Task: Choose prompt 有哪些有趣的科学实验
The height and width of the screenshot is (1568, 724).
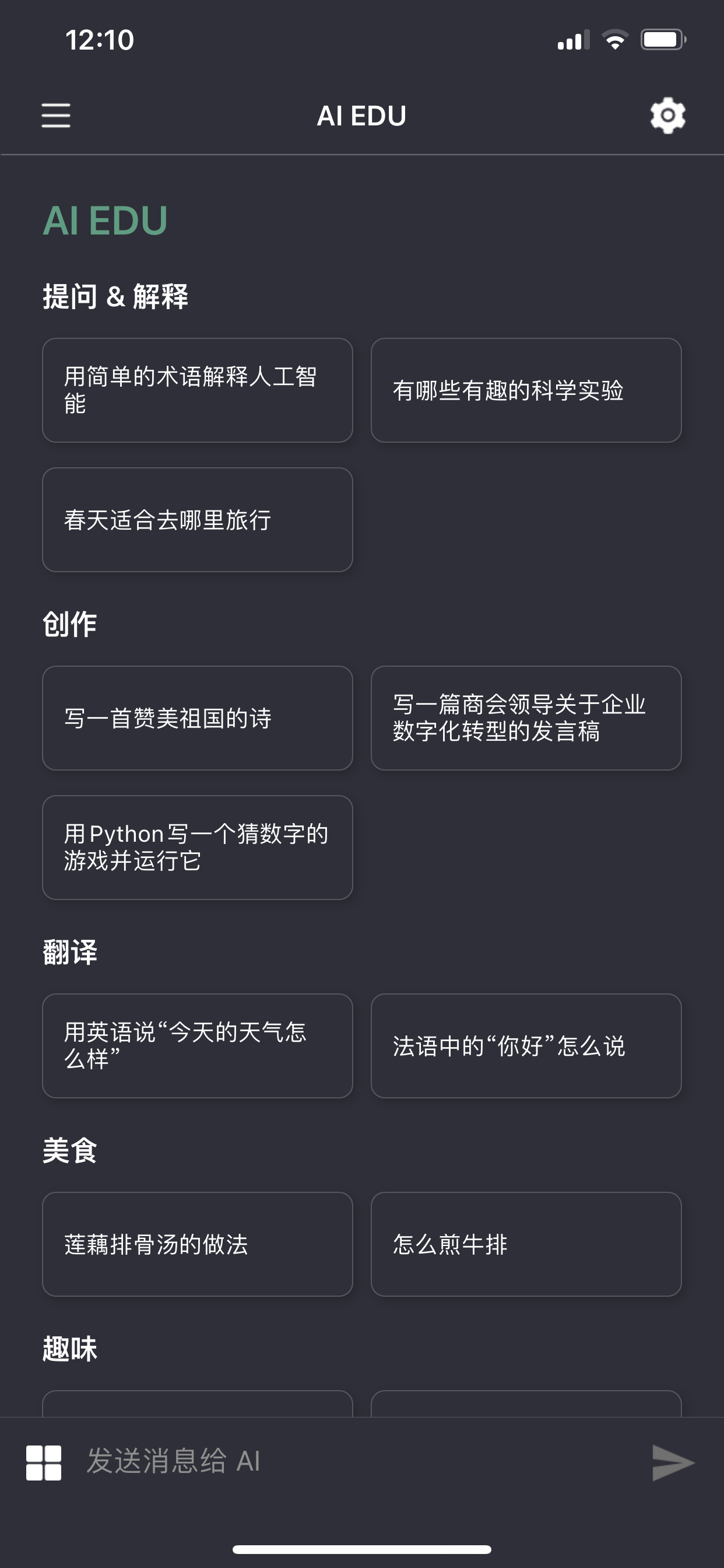Action: 526,390
